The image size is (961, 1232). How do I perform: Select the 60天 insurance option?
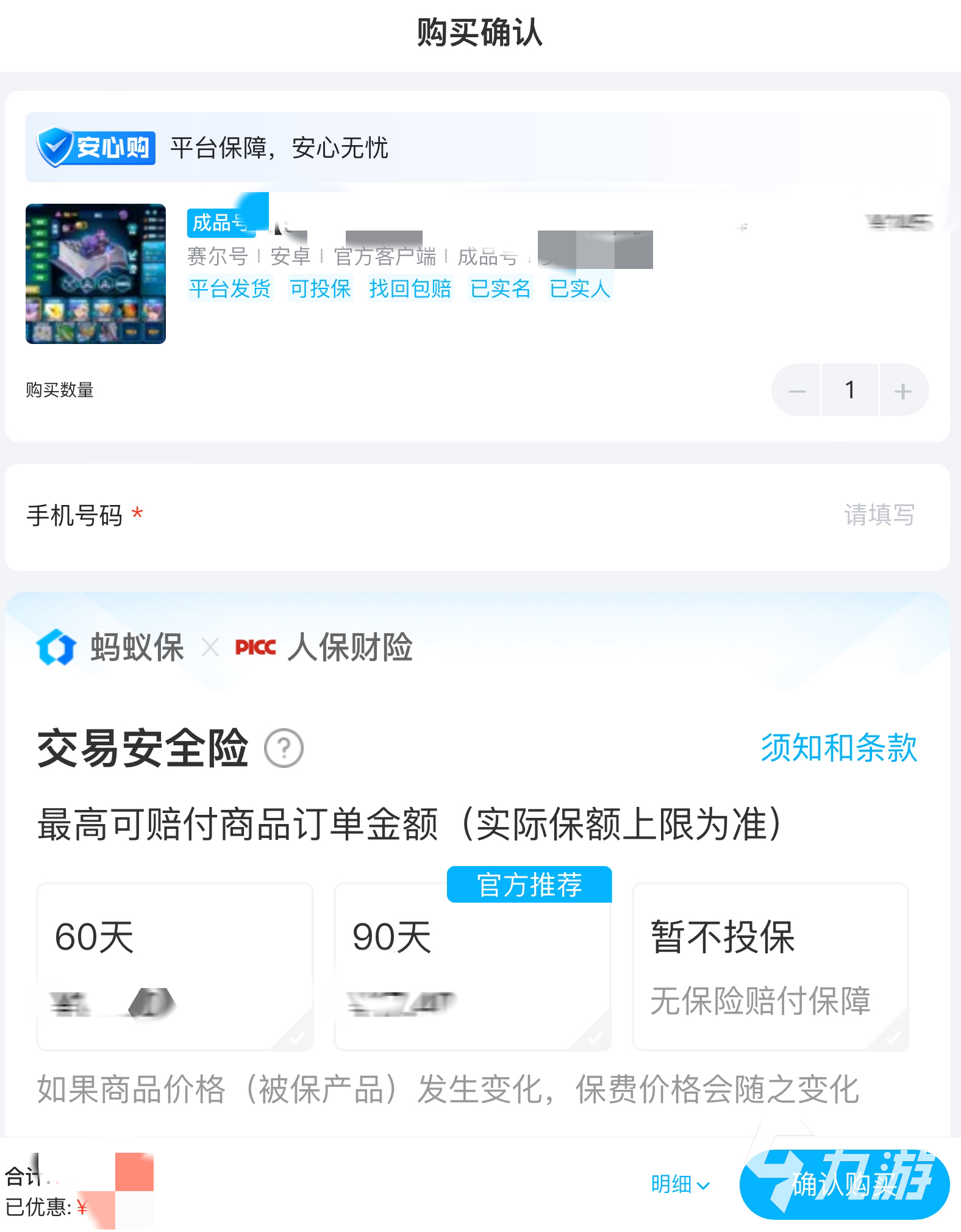coord(175,966)
